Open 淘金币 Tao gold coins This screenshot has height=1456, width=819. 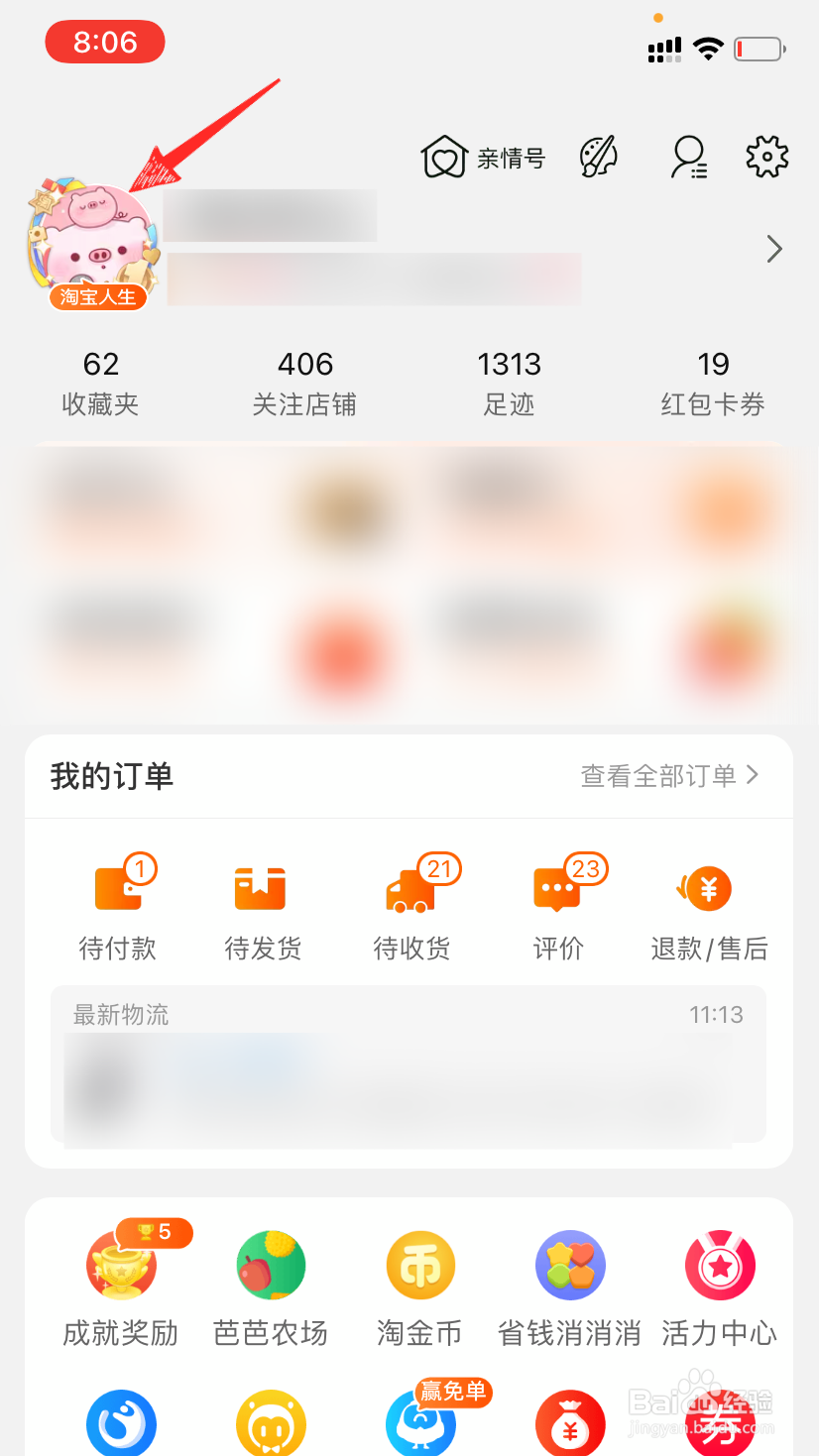(x=419, y=1286)
